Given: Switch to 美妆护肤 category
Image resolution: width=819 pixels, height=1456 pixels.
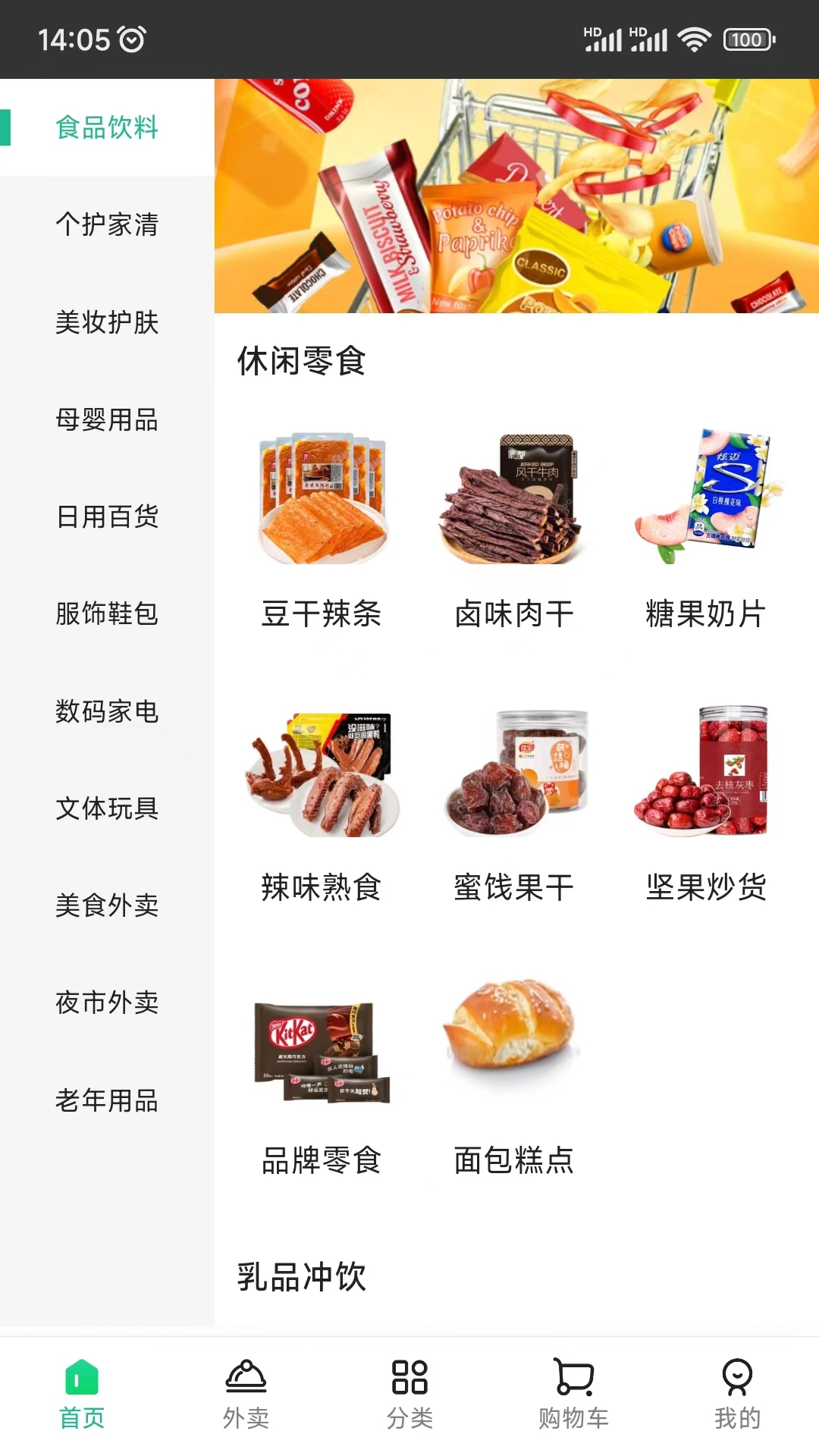Looking at the screenshot, I should tap(107, 322).
